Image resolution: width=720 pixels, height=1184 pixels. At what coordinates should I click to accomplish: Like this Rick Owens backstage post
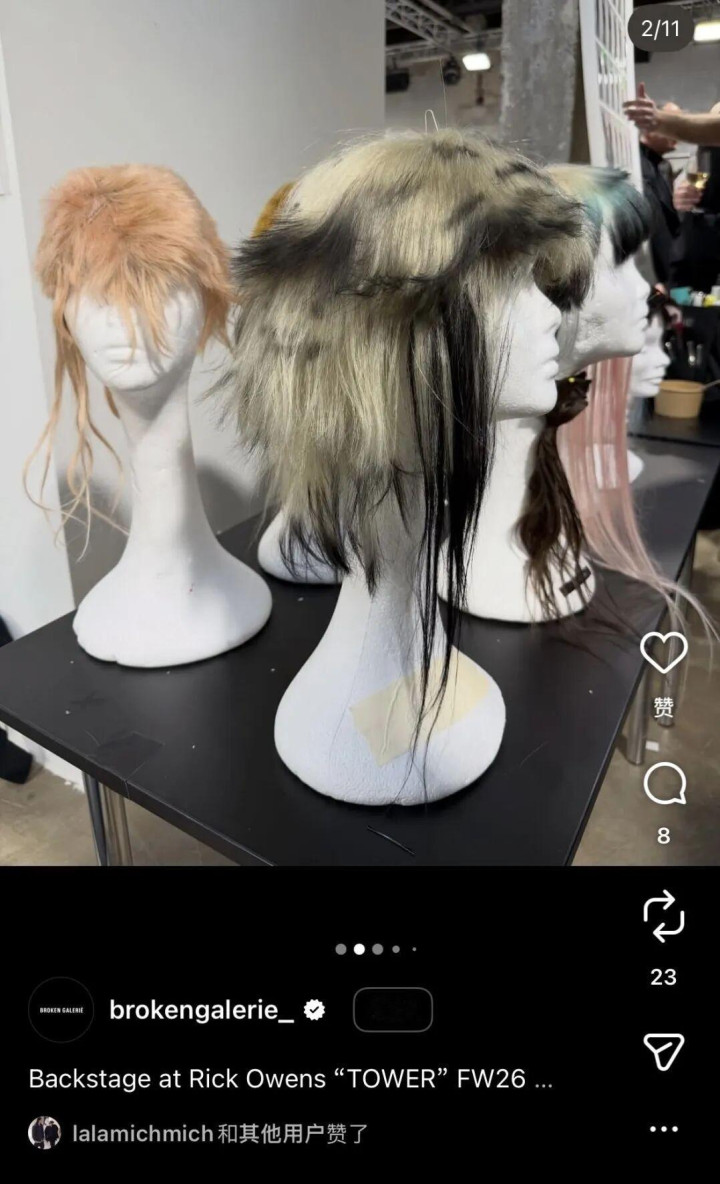pos(664,653)
